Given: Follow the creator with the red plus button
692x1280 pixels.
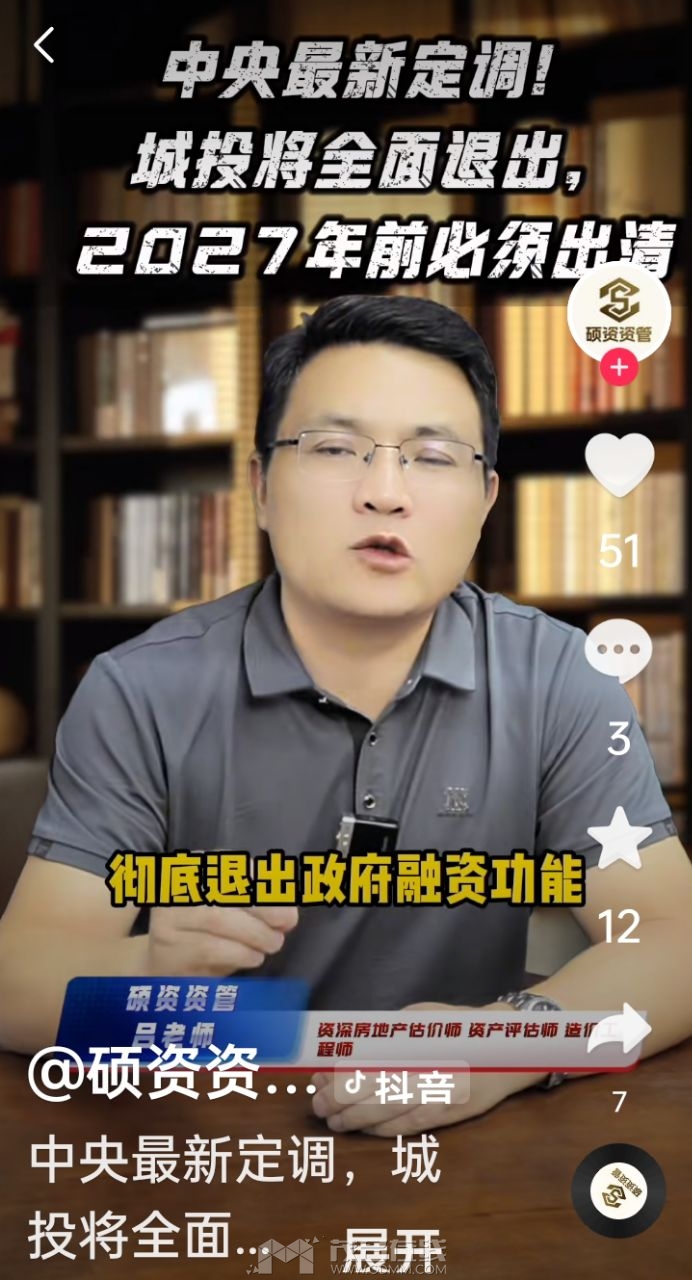Looking at the screenshot, I should click(619, 368).
